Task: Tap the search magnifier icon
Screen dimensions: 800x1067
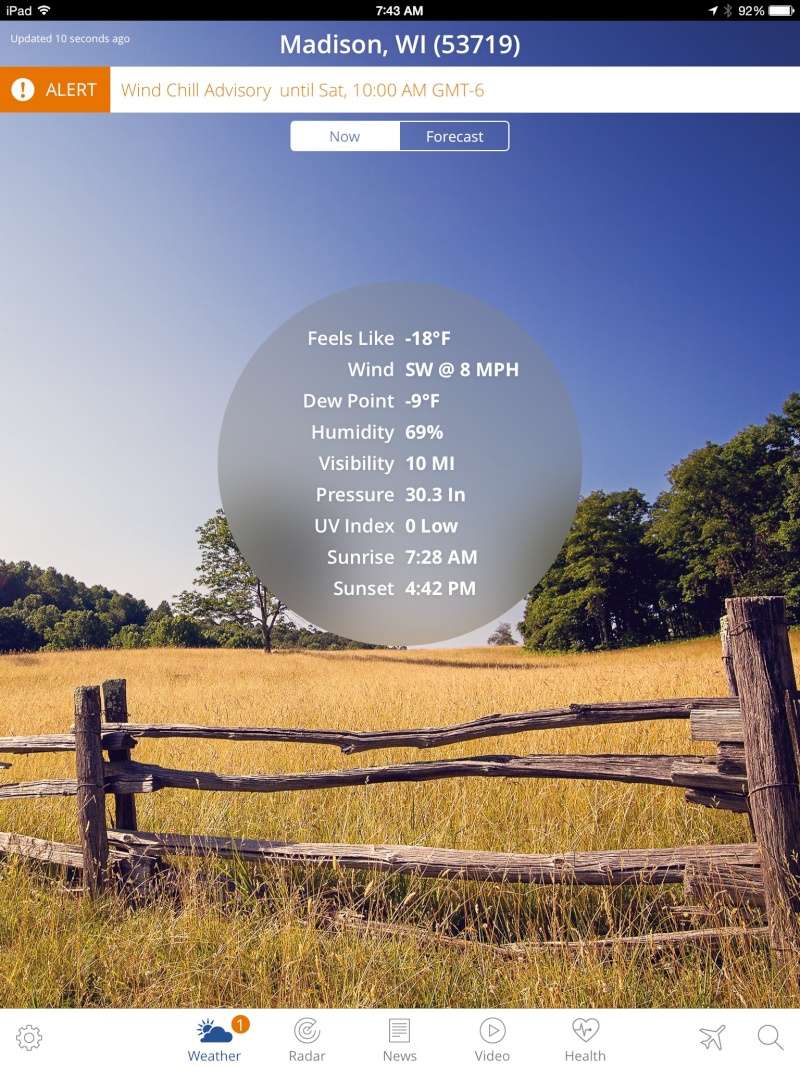Action: point(770,1038)
